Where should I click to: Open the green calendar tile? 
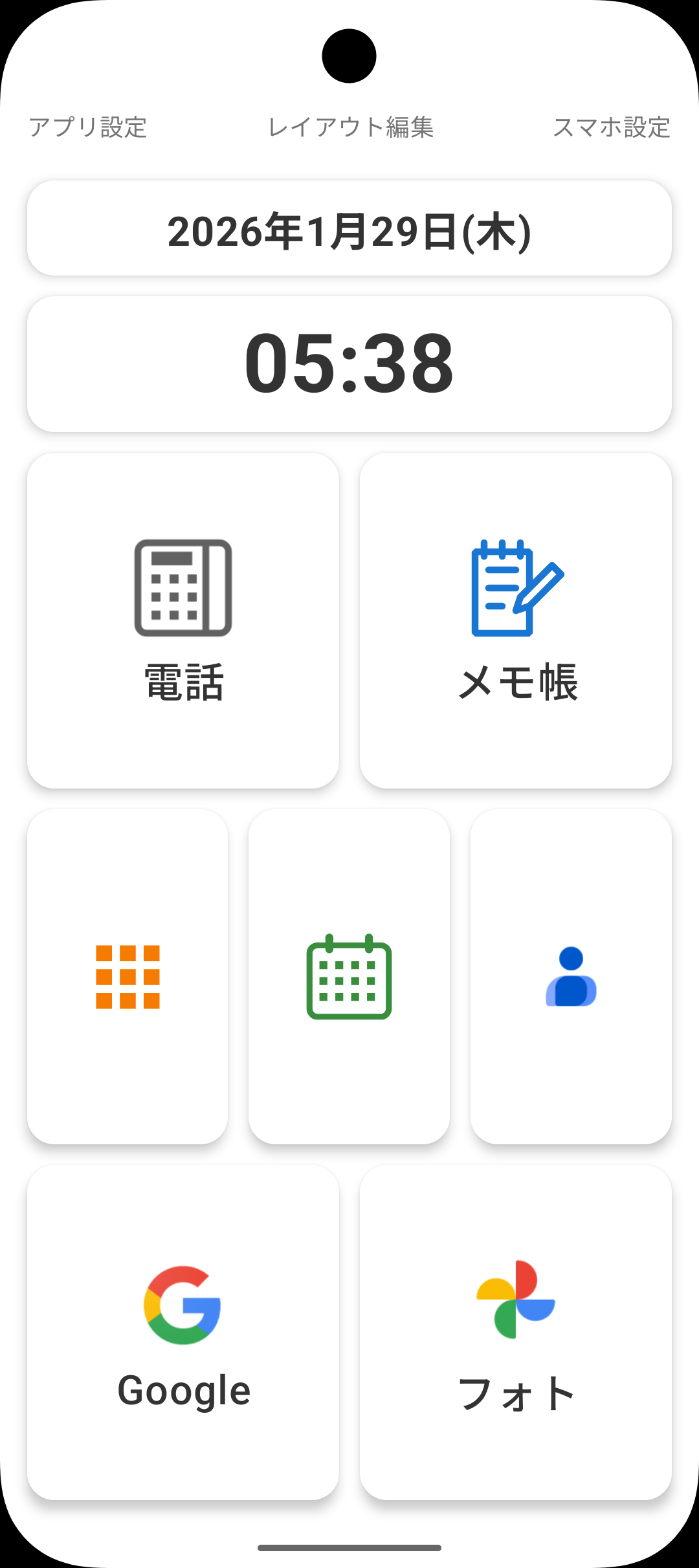click(349, 976)
